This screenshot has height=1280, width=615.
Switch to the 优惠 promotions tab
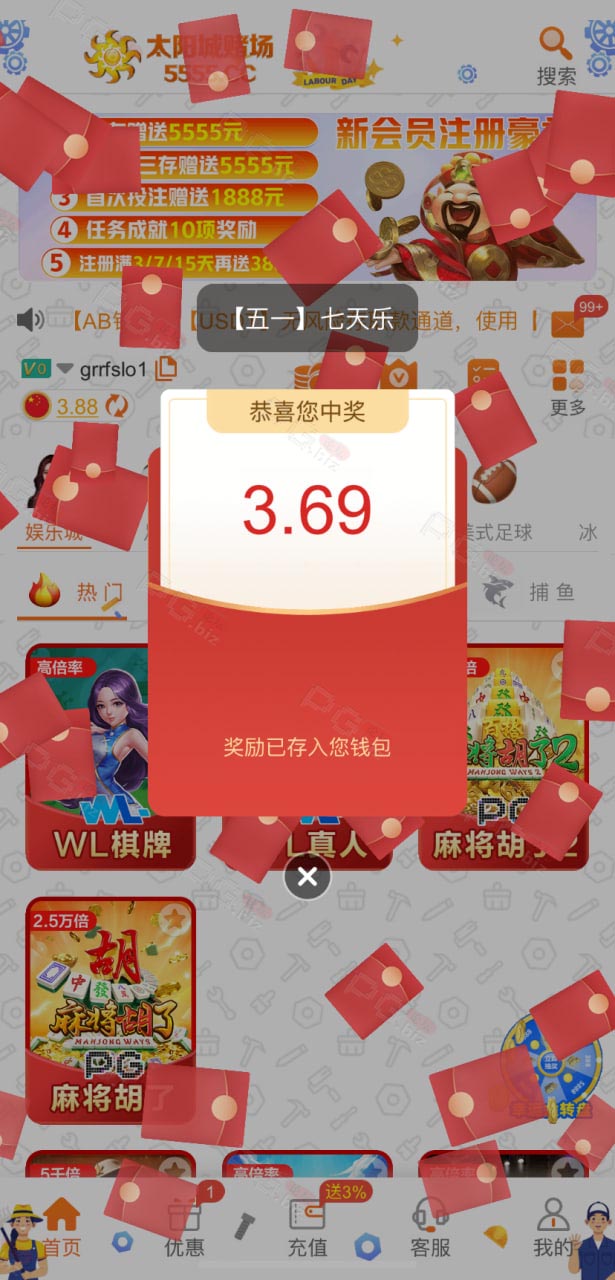(x=185, y=1227)
